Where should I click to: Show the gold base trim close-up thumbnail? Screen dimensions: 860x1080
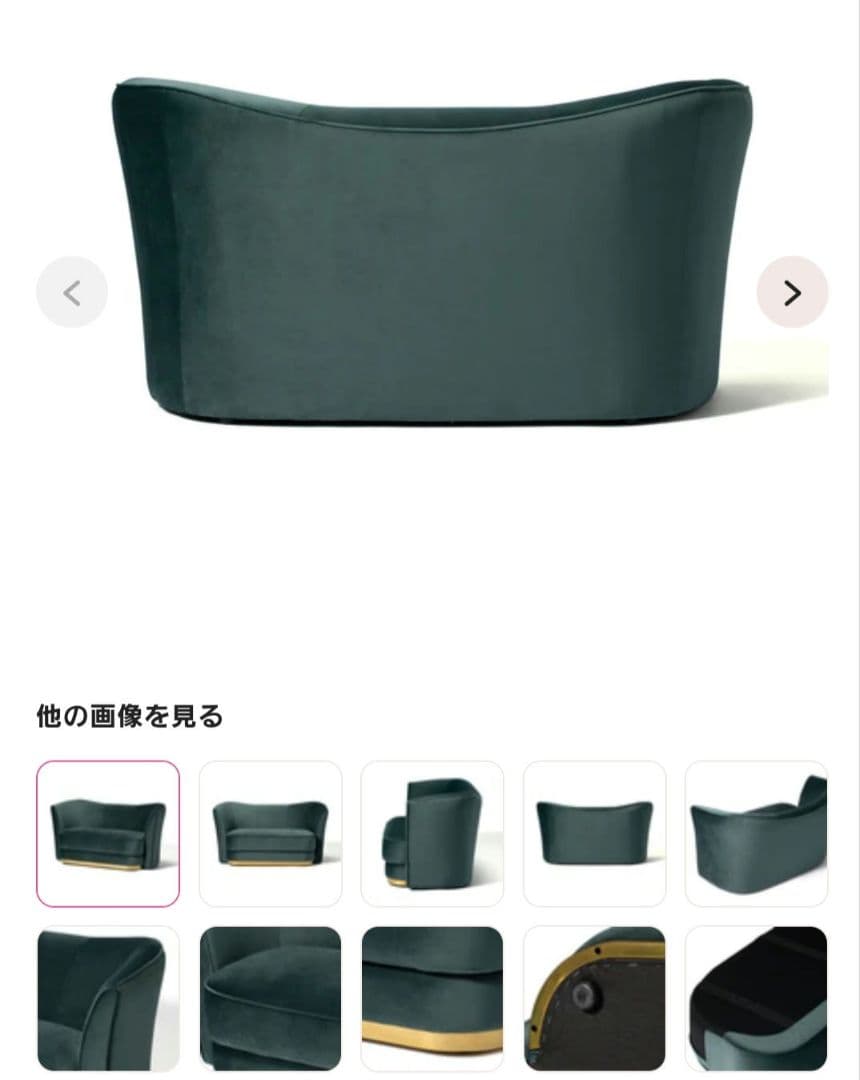[432, 998]
